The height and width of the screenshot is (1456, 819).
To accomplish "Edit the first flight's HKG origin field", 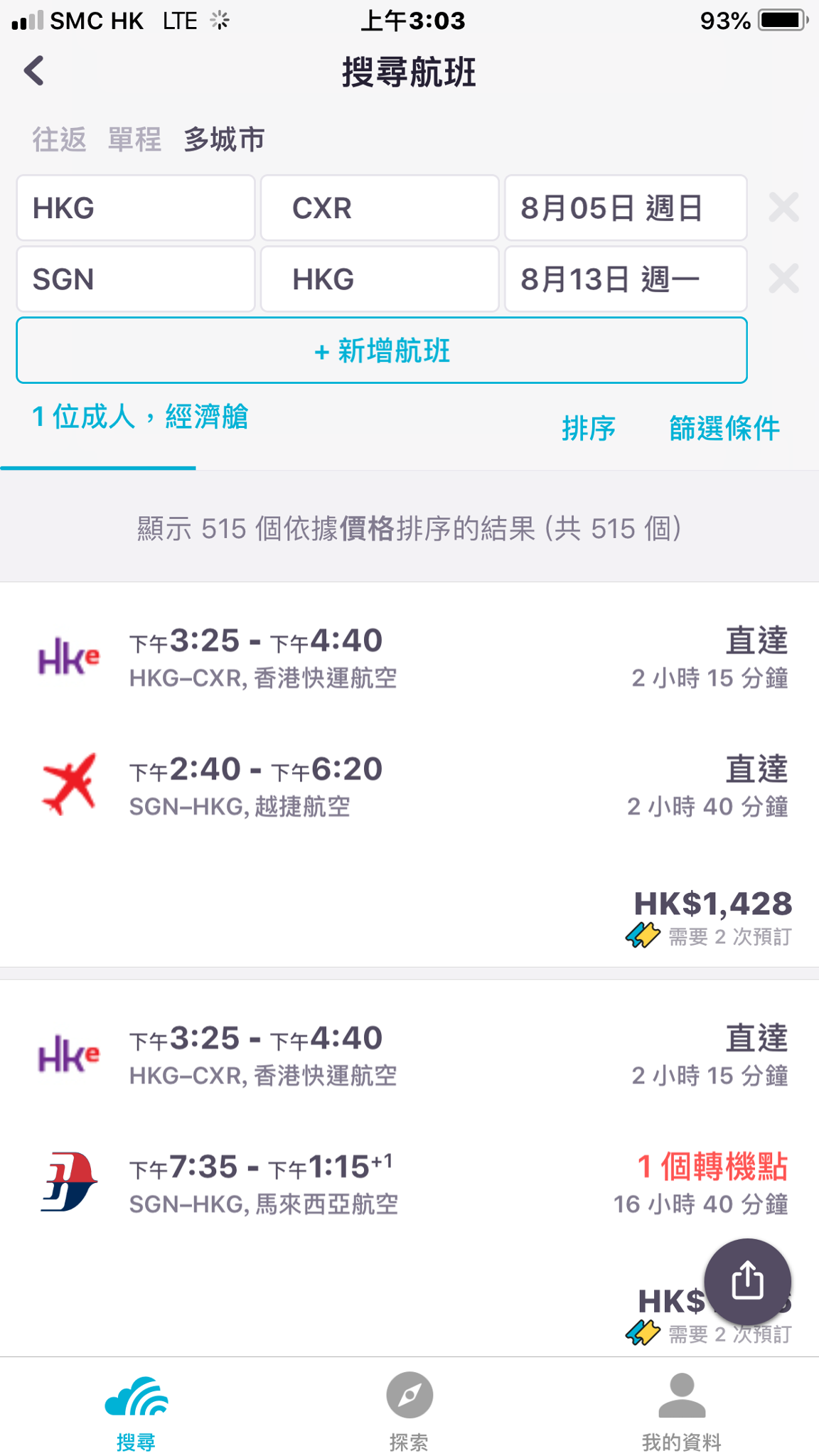I will pos(136,208).
